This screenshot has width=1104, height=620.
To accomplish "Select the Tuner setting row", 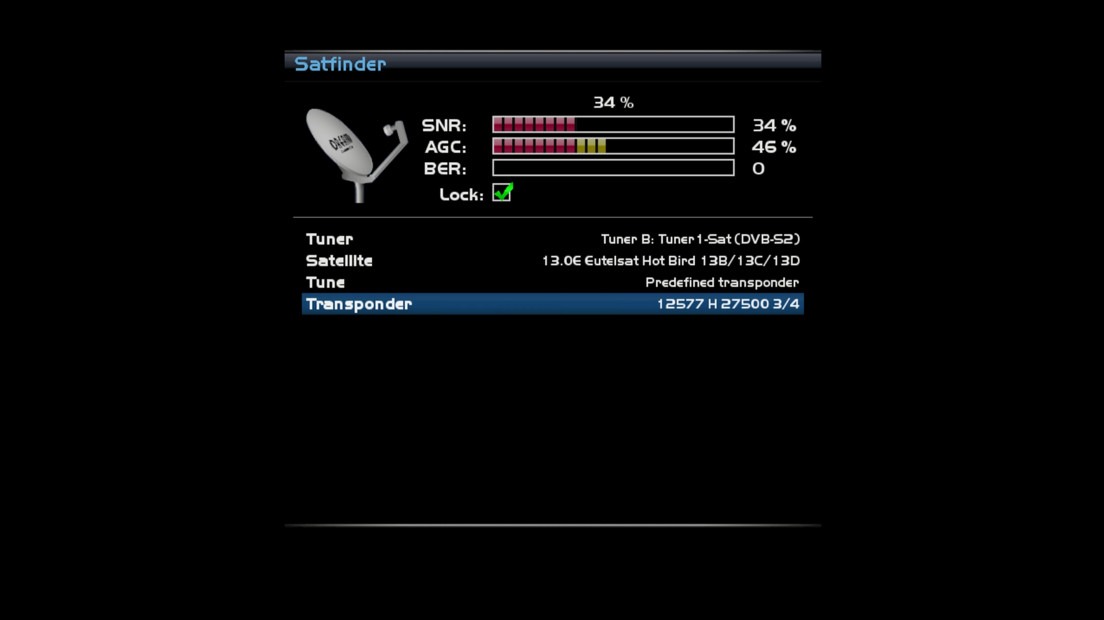I will click(552, 239).
